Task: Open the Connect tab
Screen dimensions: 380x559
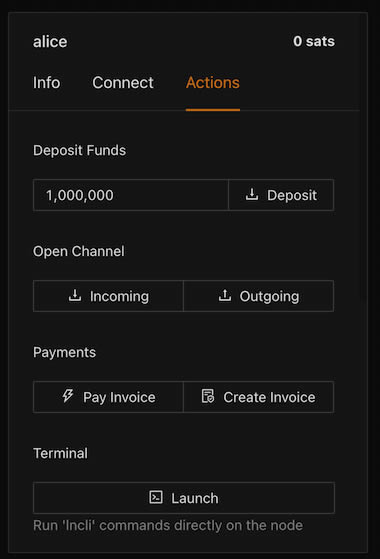Action: click(x=123, y=83)
